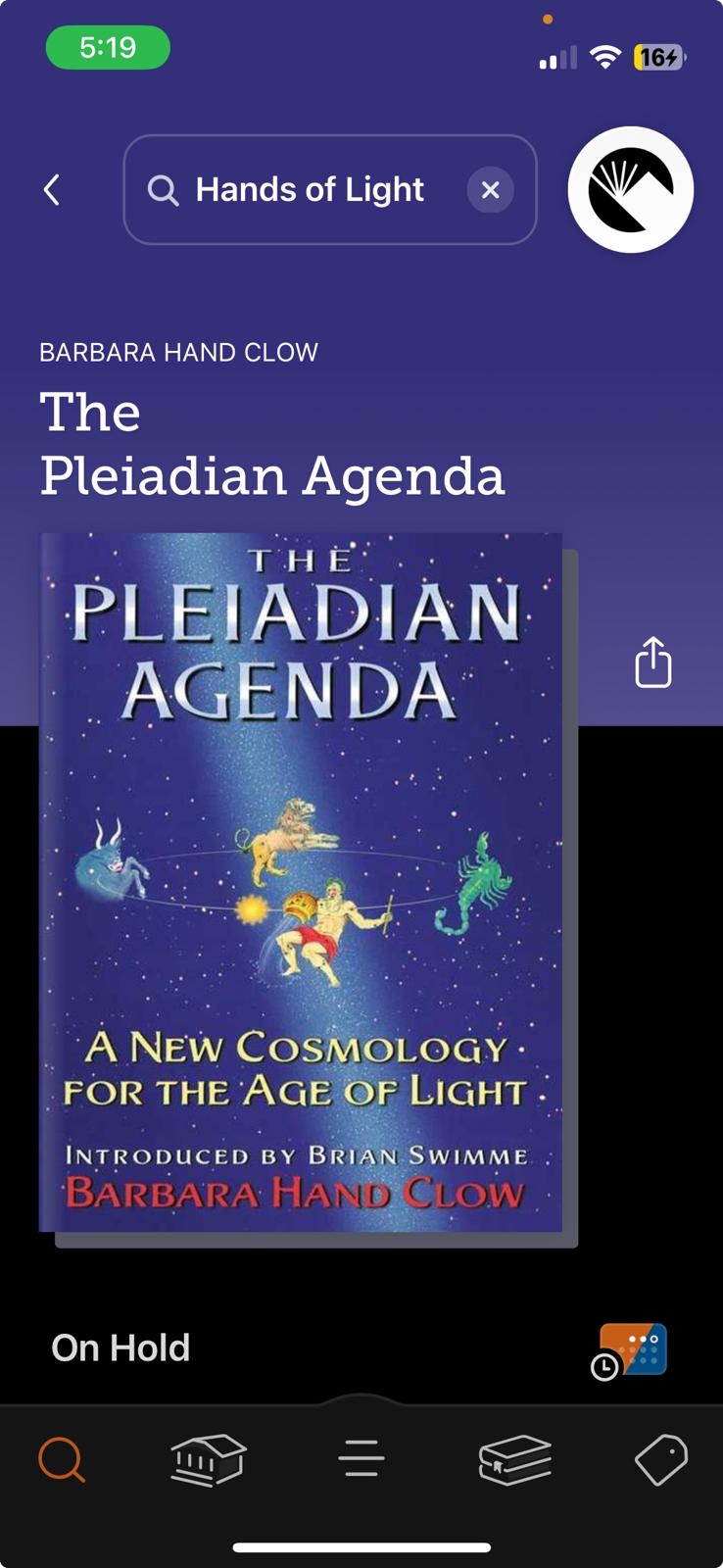Switch to the Search tab

click(x=62, y=1460)
